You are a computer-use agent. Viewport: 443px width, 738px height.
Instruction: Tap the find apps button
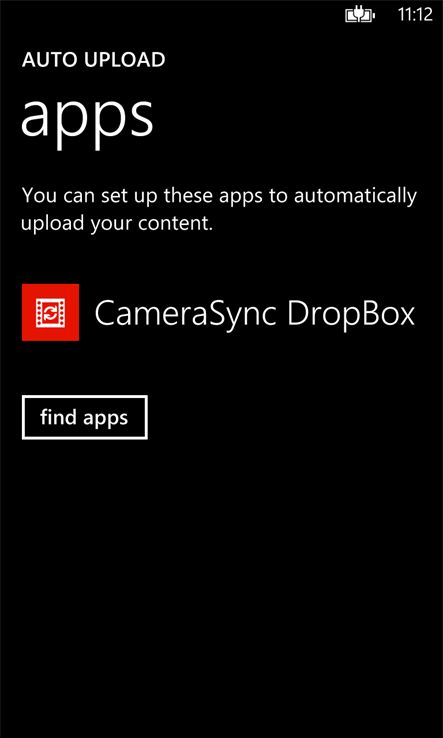pyautogui.click(x=85, y=417)
